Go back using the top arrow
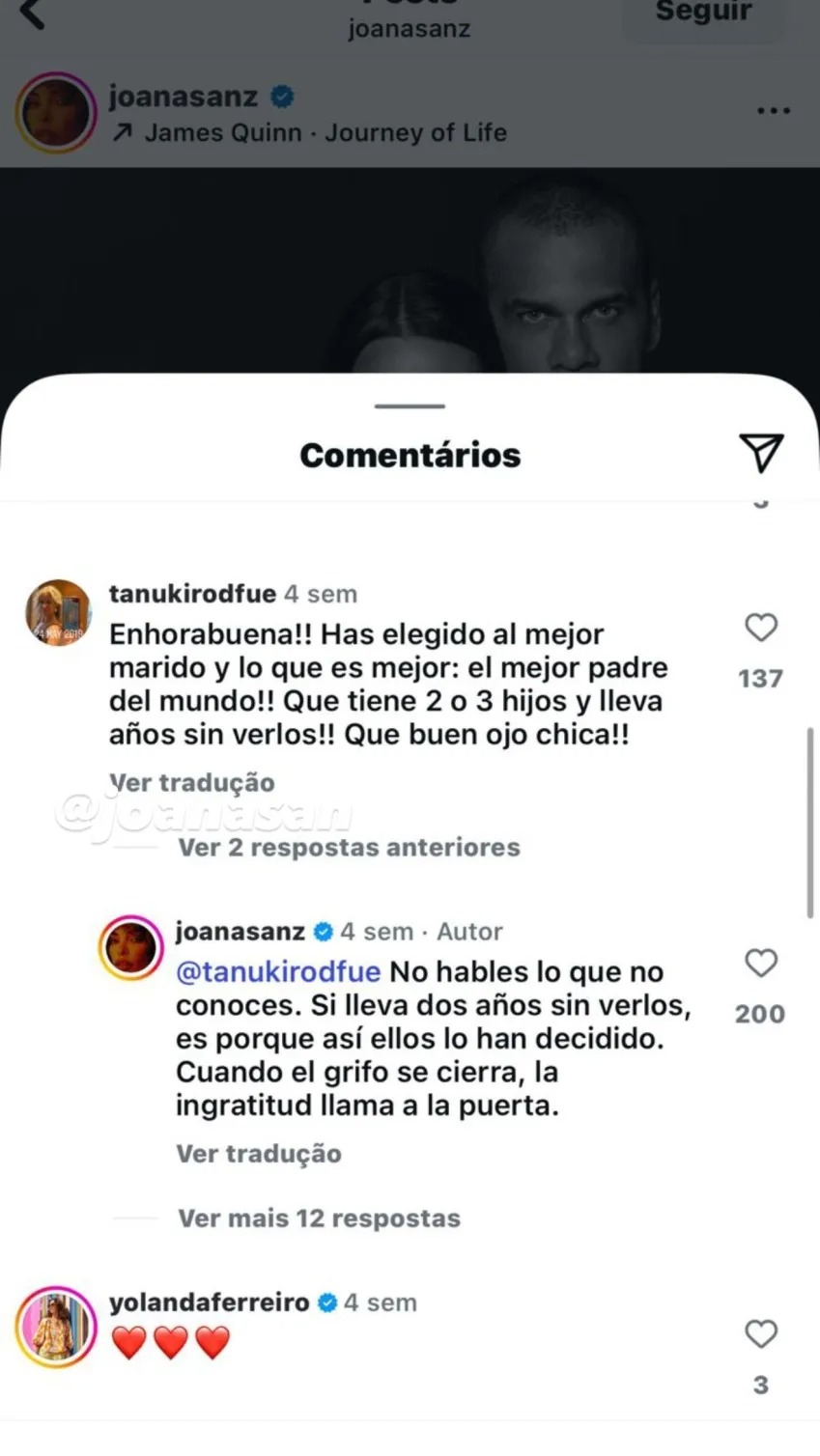820x1456 pixels. pyautogui.click(x=32, y=14)
